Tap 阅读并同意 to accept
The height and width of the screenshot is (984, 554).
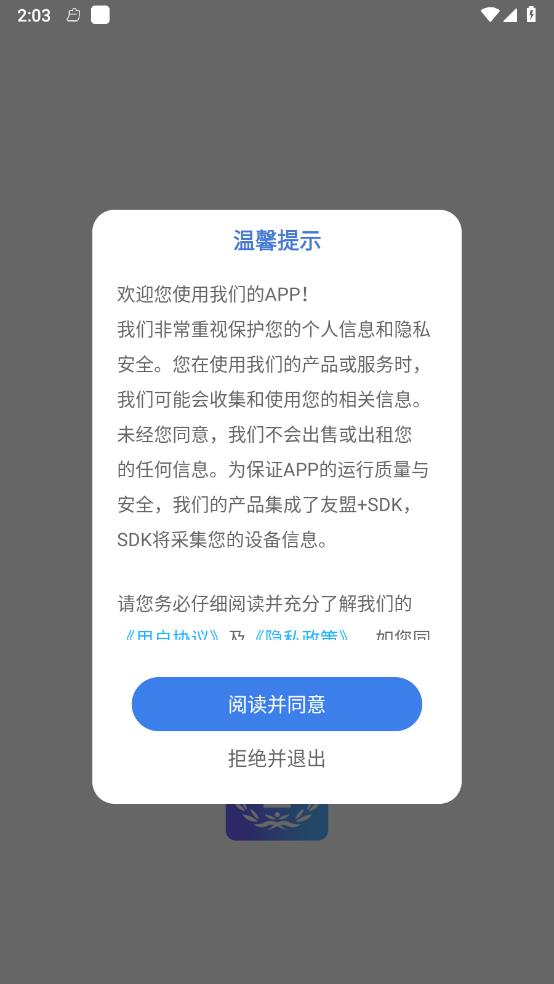click(x=277, y=703)
